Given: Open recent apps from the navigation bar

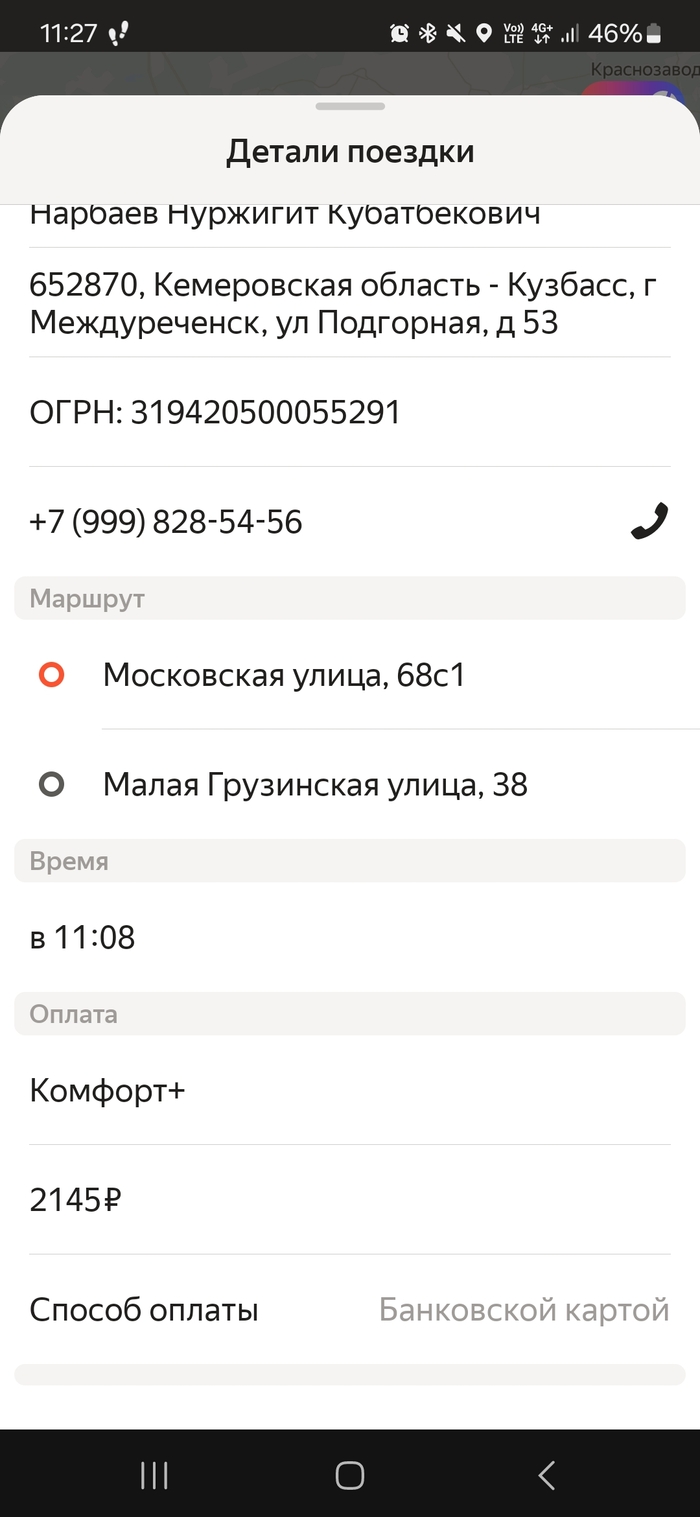Looking at the screenshot, I should [x=154, y=1475].
